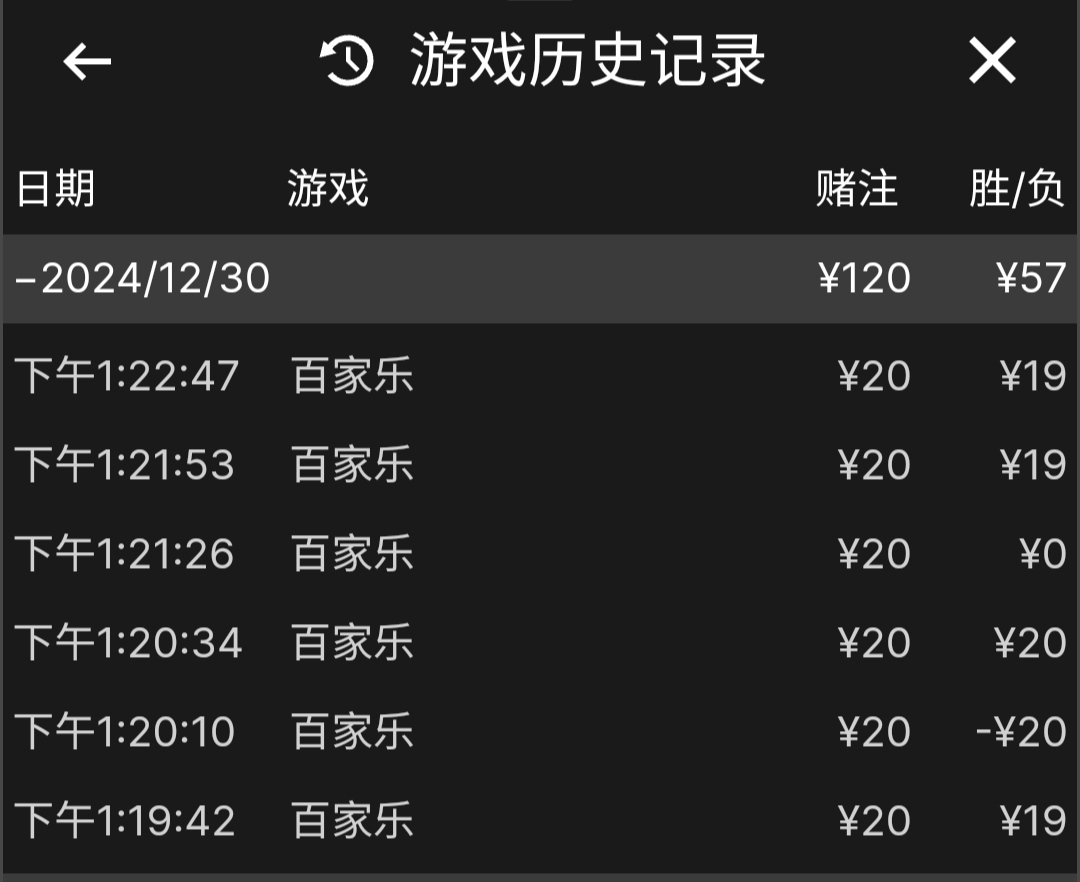Viewport: 1080px width, 882px height.
Task: Go back with the arrow icon
Action: click(87, 62)
